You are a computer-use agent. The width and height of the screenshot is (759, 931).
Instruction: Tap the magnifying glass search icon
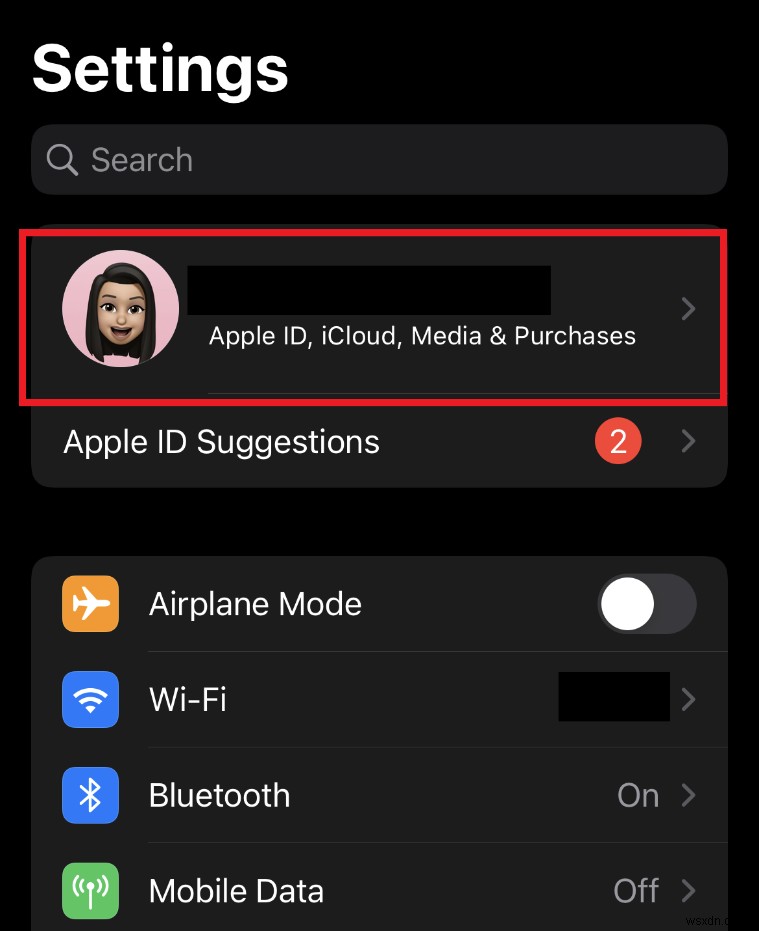[x=62, y=160]
